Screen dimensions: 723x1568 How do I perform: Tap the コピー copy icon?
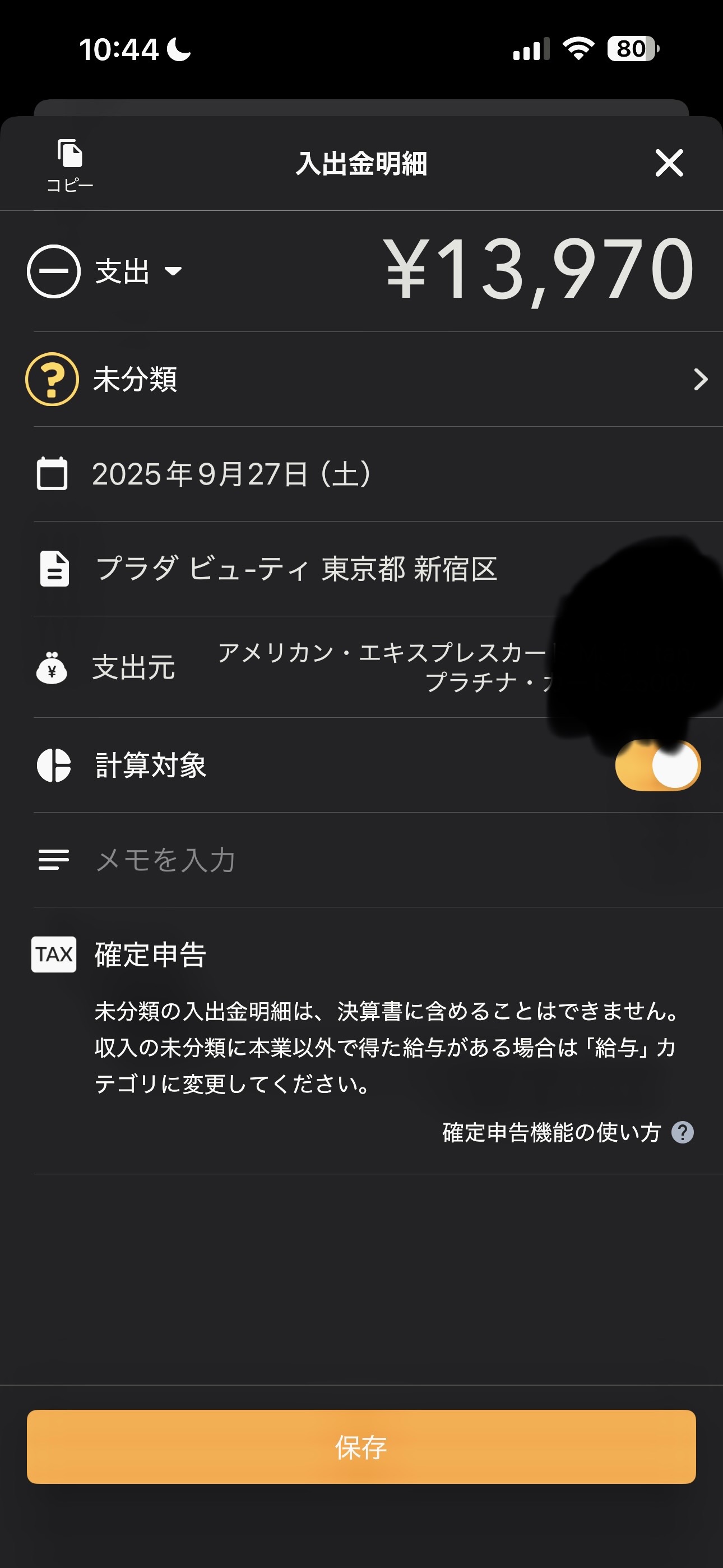coord(70,164)
